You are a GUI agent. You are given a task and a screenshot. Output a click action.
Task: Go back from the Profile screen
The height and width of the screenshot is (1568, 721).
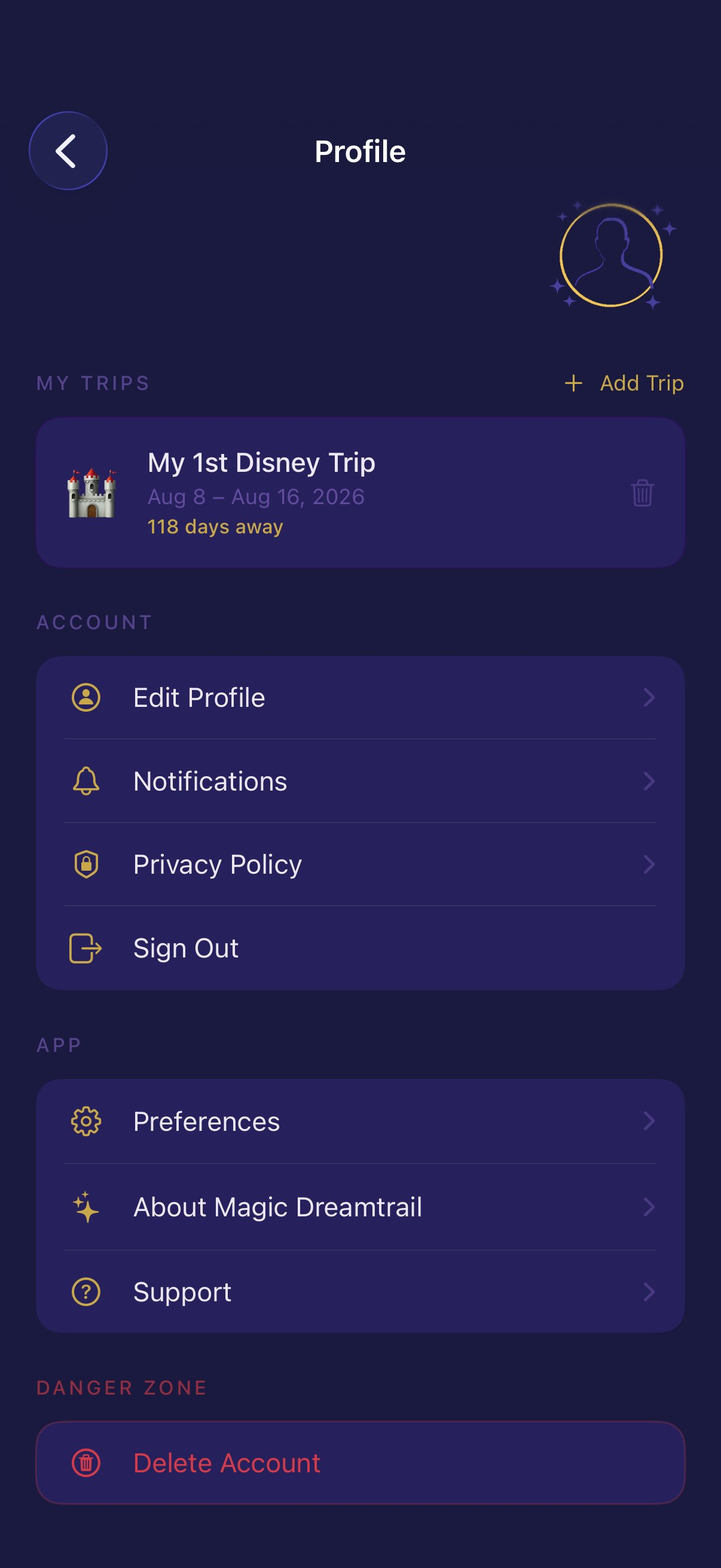pyautogui.click(x=68, y=151)
